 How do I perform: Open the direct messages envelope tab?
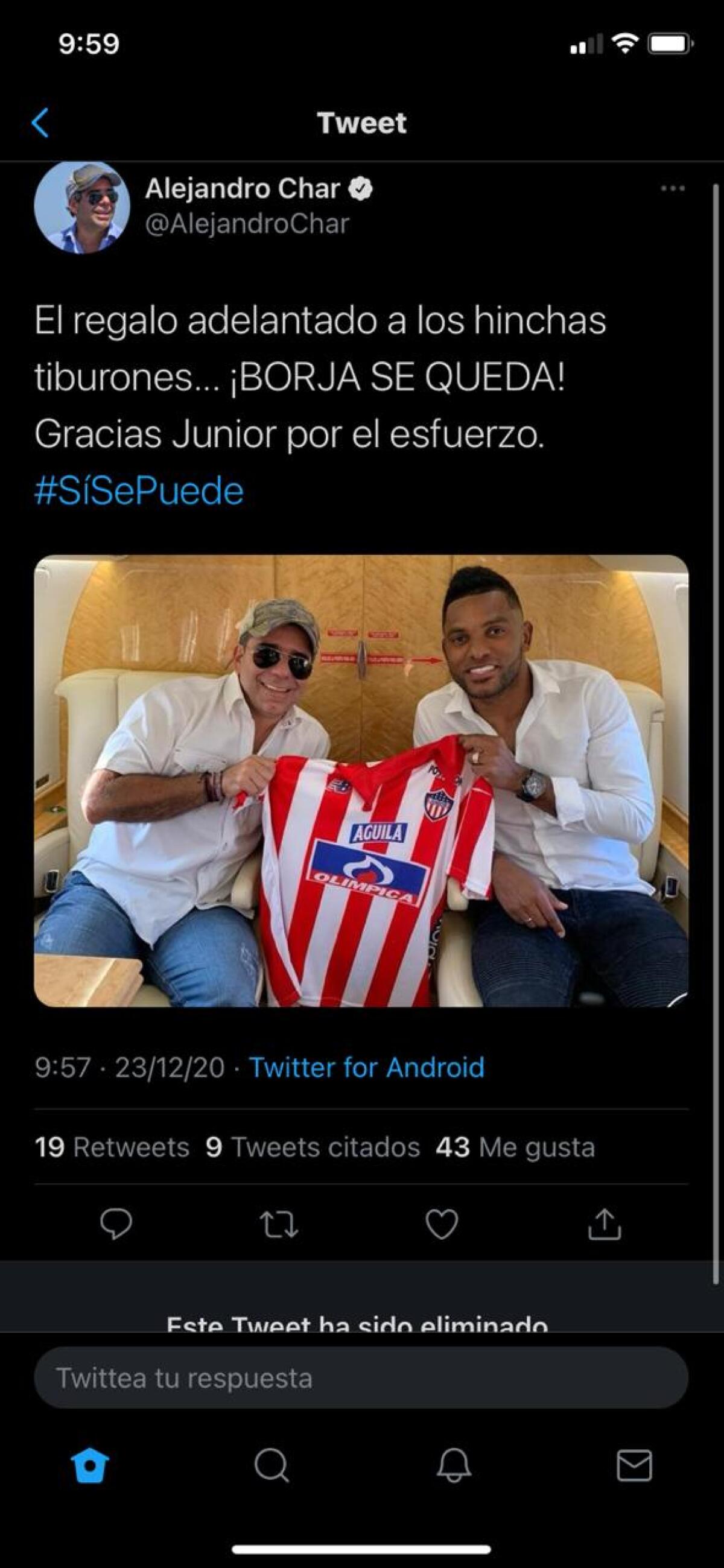click(x=635, y=1465)
